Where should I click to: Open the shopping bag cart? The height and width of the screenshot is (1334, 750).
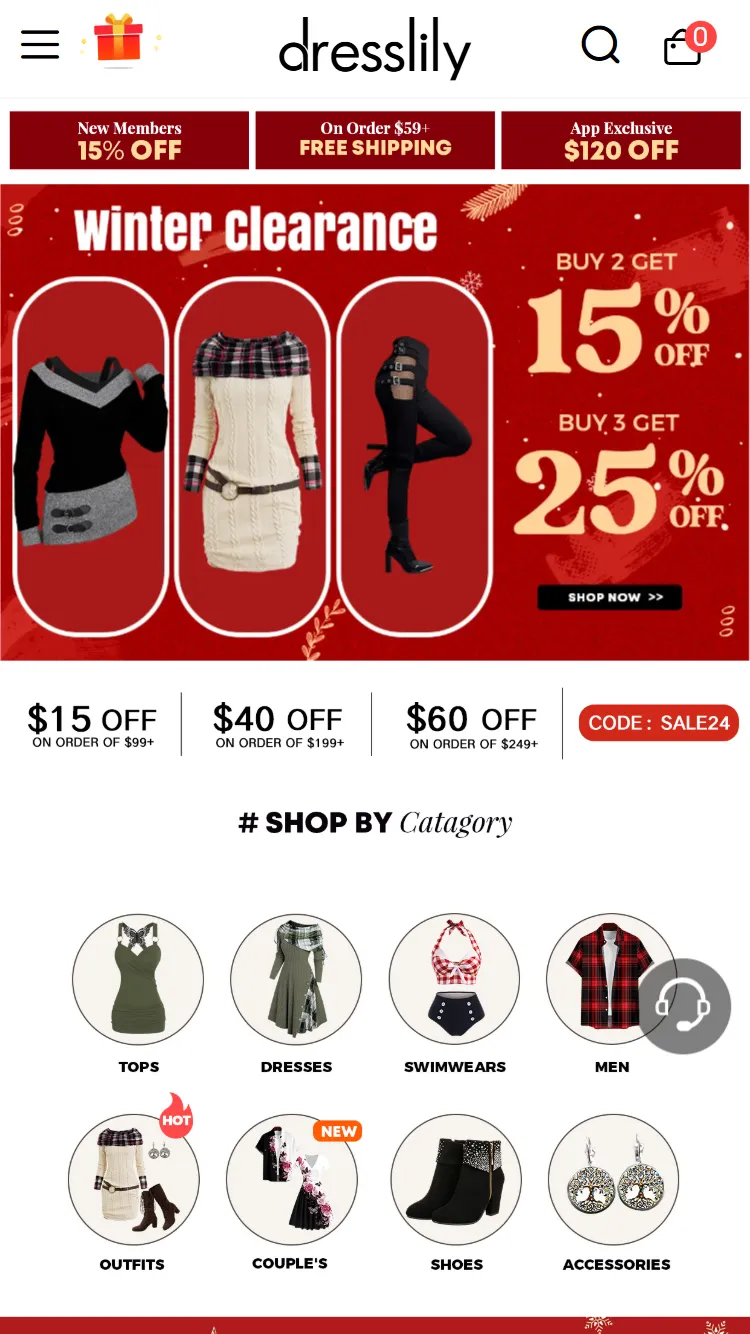click(685, 45)
